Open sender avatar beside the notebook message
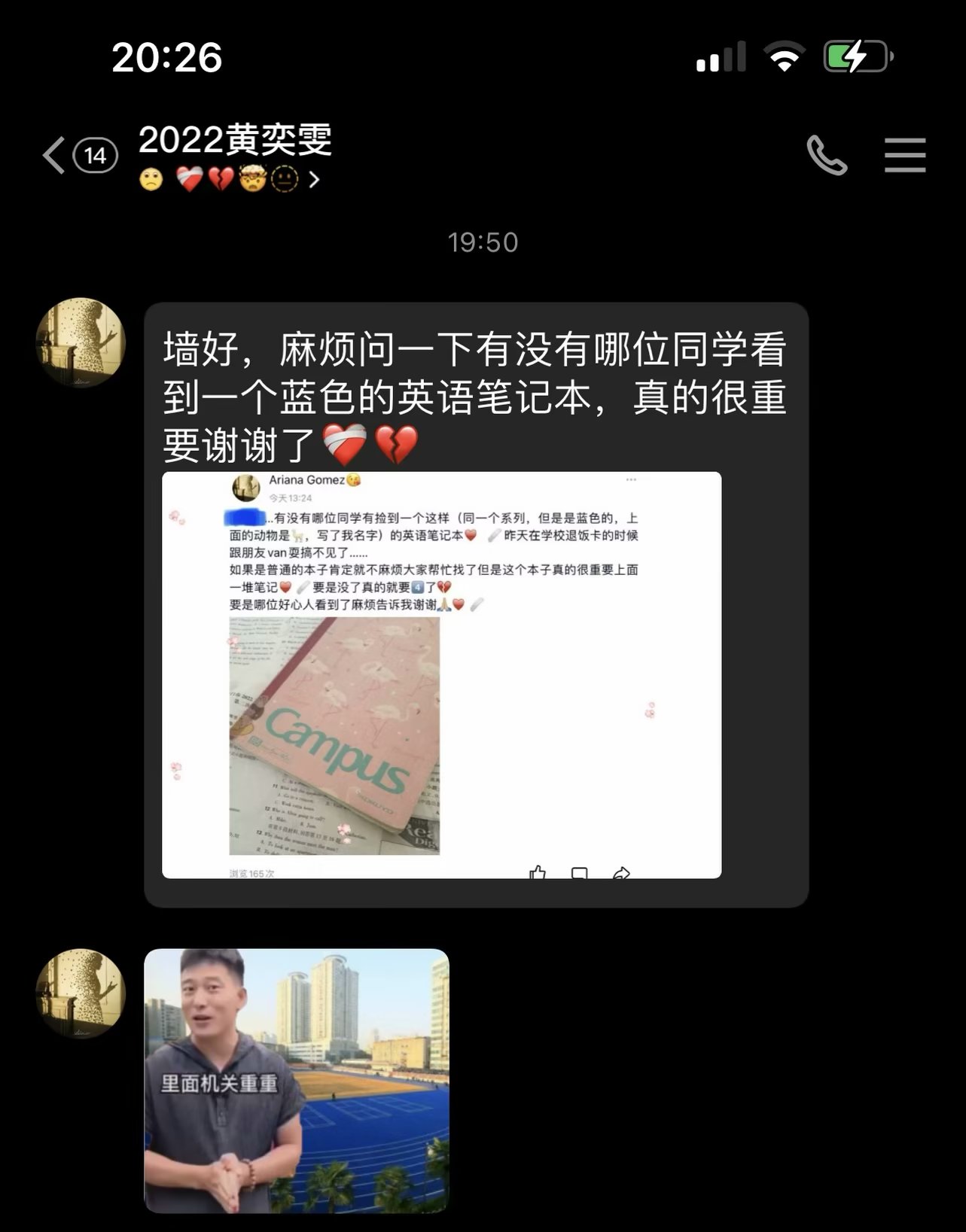The image size is (966, 1232). pyautogui.click(x=81, y=343)
